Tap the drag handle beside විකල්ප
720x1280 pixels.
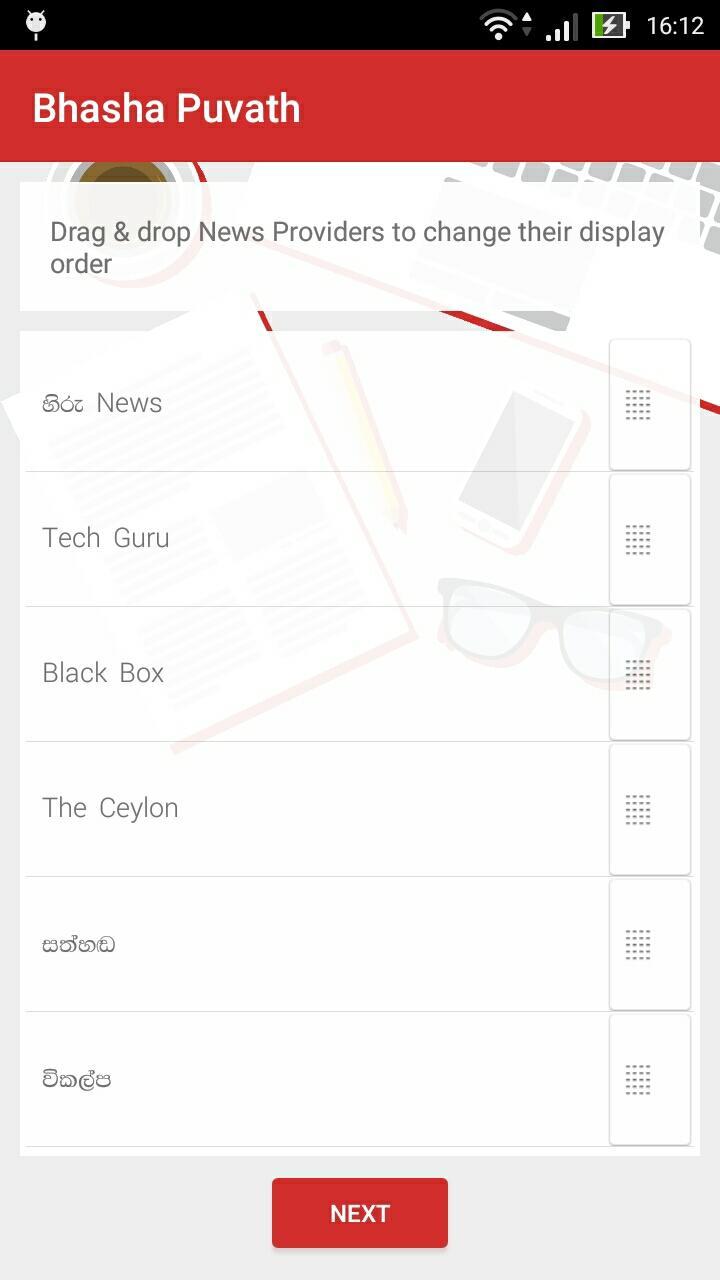pyautogui.click(x=649, y=1080)
